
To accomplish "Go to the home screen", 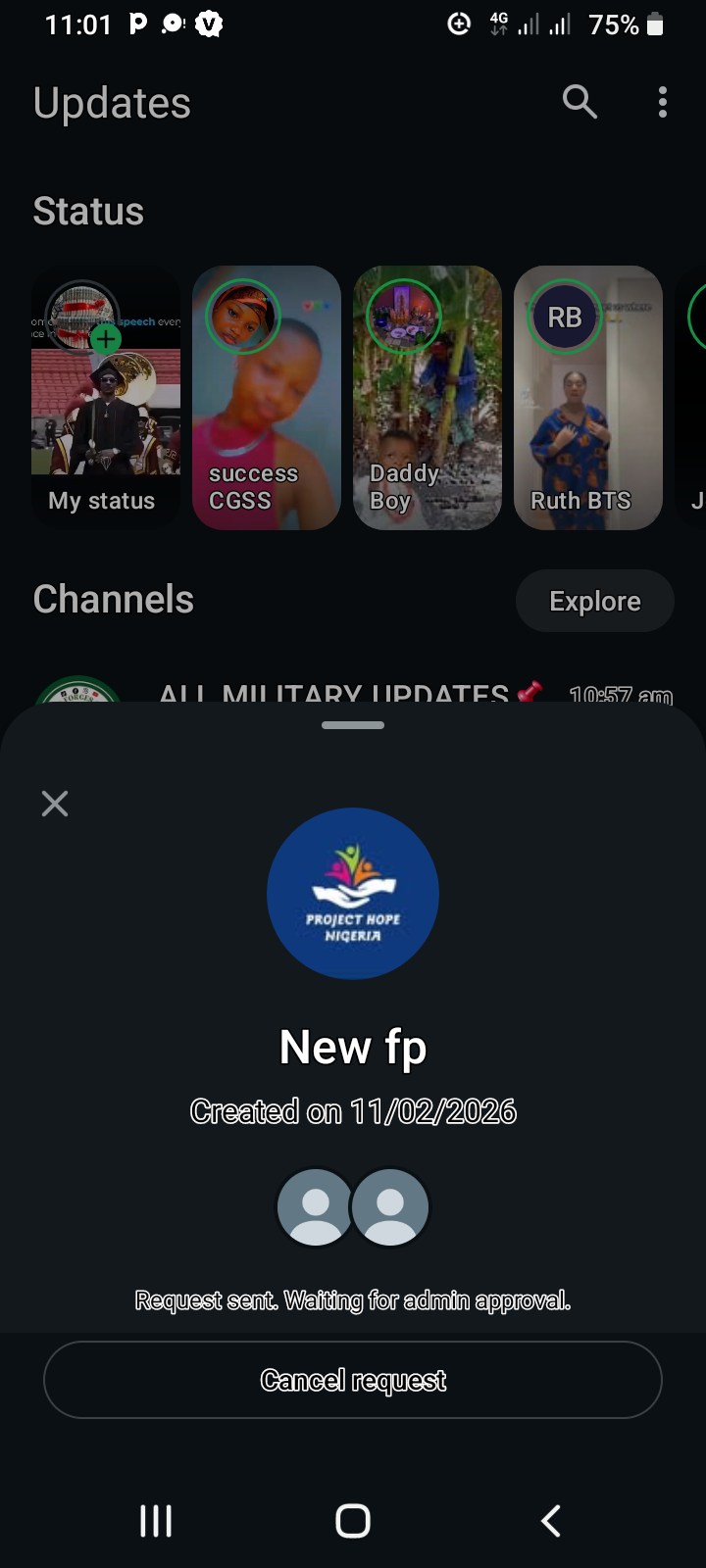I will coord(353,1521).
